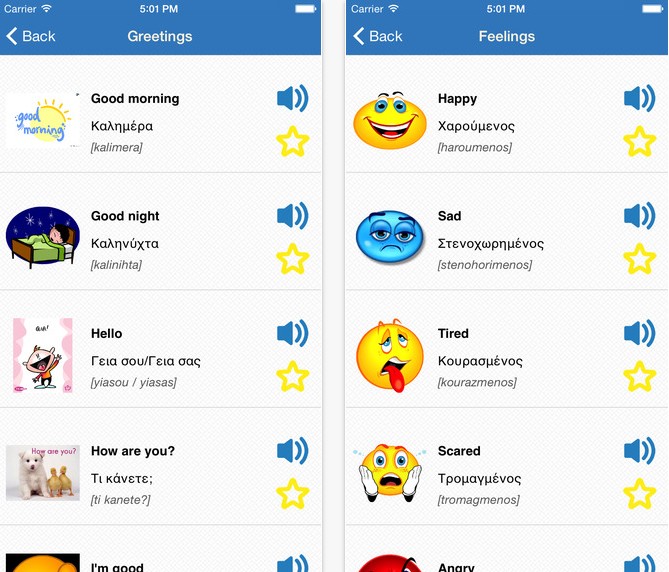Go back from the Feelings screen
669x572 pixels.
click(x=378, y=36)
